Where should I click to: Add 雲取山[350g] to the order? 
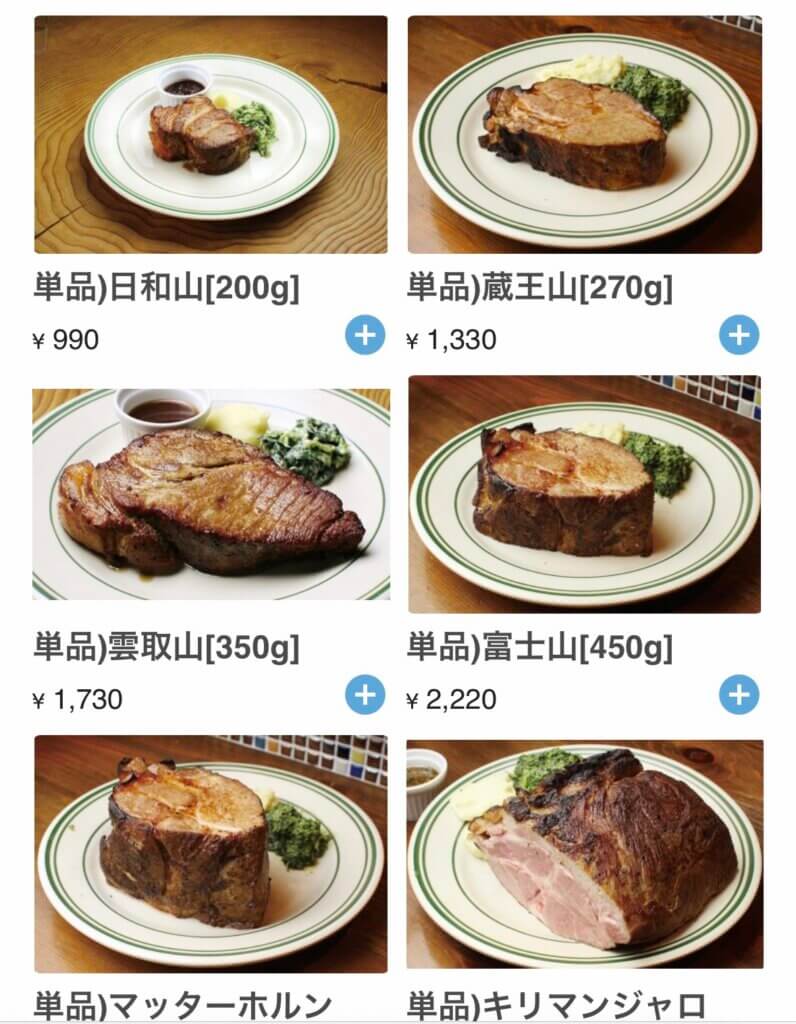[365, 694]
